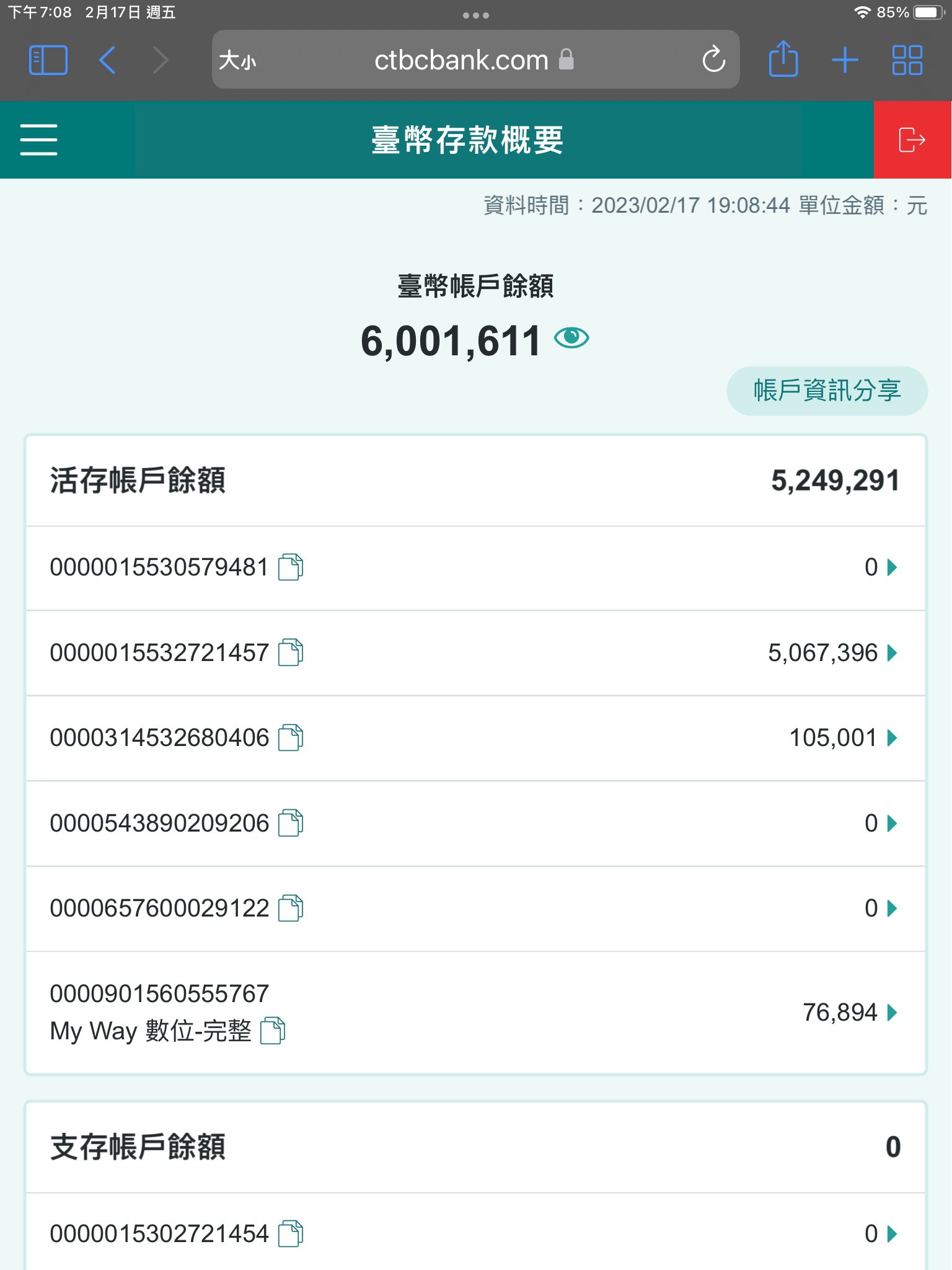This screenshot has height=1270, width=952.
Task: Open details of account 0000015532721457
Action: pos(892,652)
